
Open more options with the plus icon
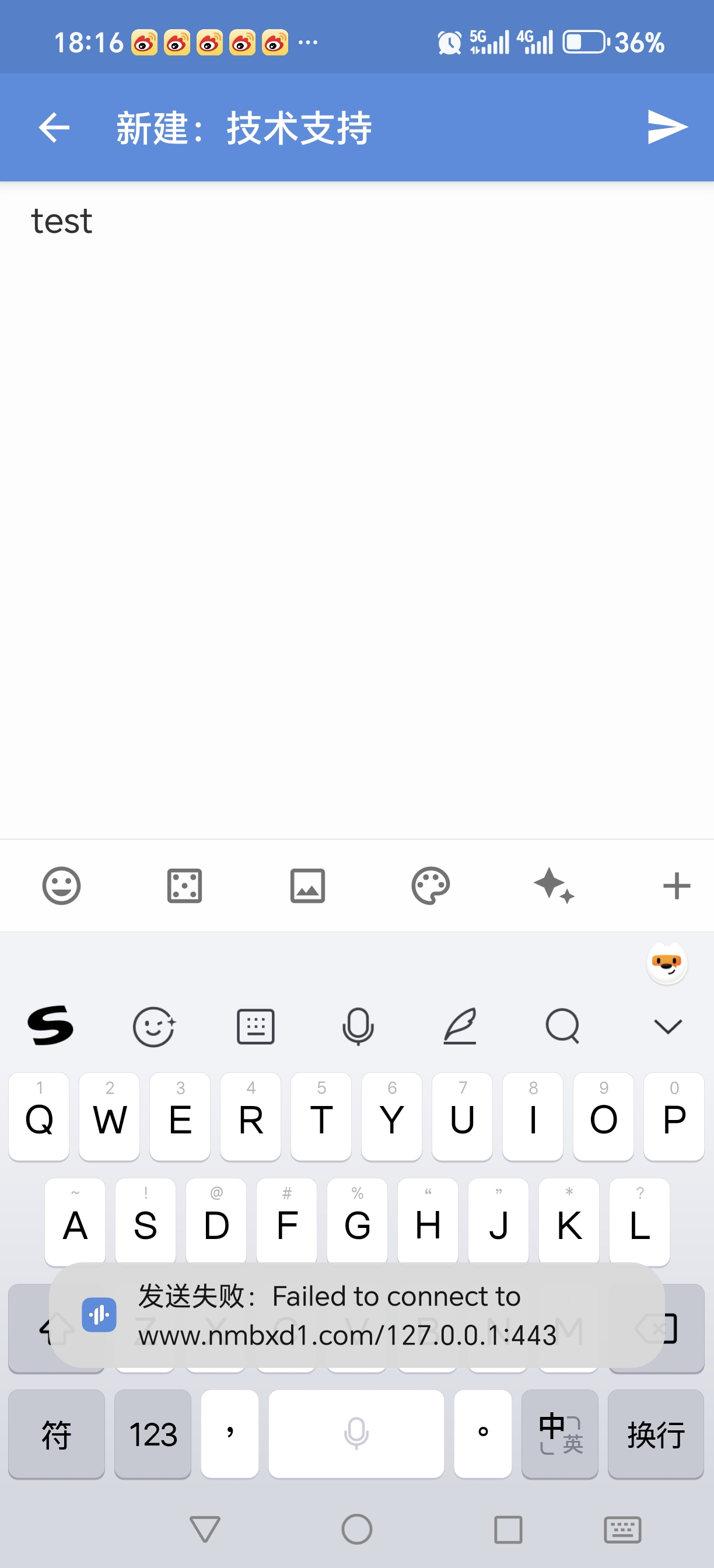(676, 885)
